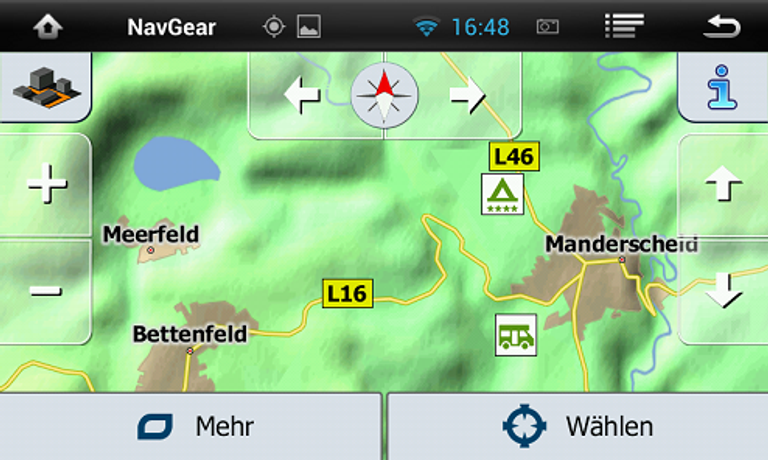
Task: Rotate the map to the left
Action: coord(300,96)
